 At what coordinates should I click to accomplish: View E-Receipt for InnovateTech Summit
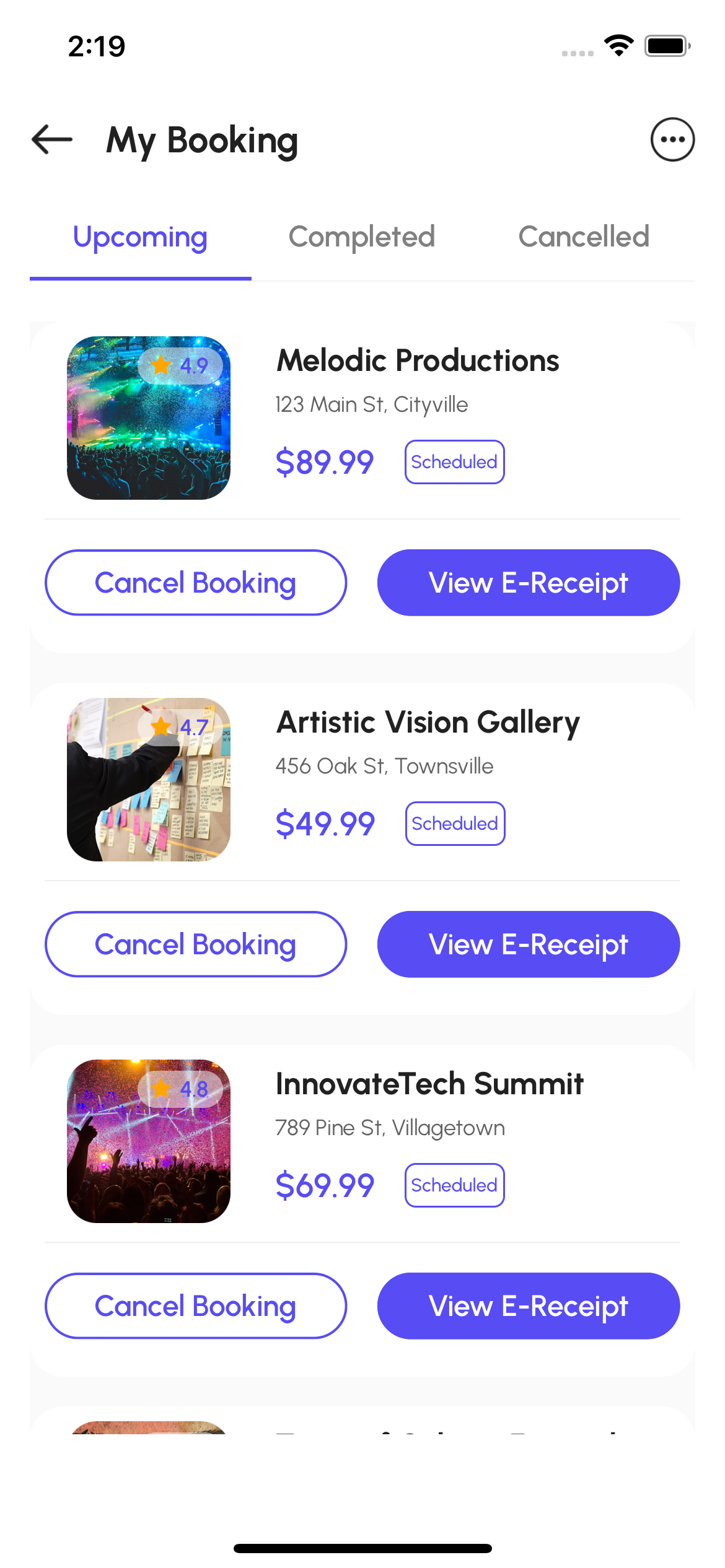coord(529,1306)
